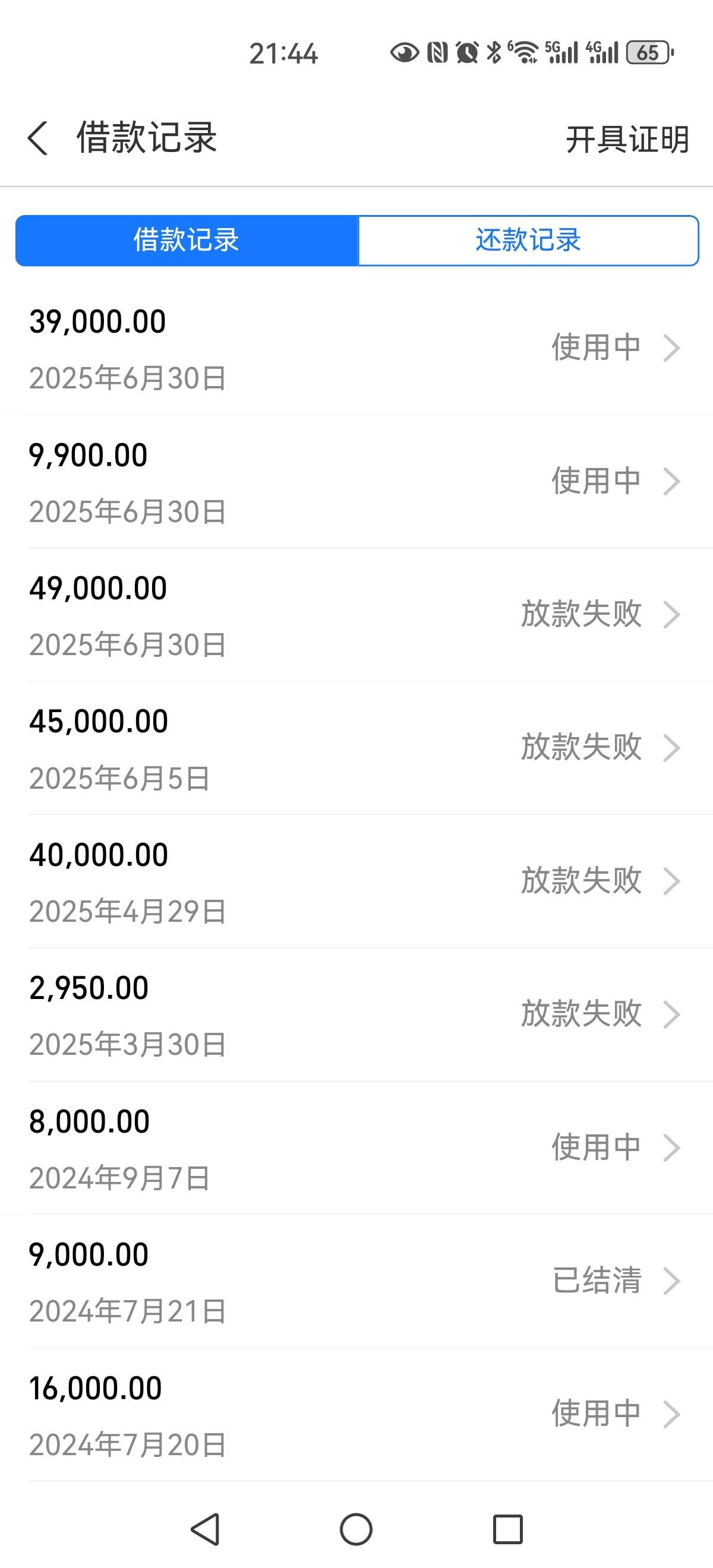Open the 16,000.00 loan record
Viewport: 713px width, 1568px height.
click(x=356, y=1415)
